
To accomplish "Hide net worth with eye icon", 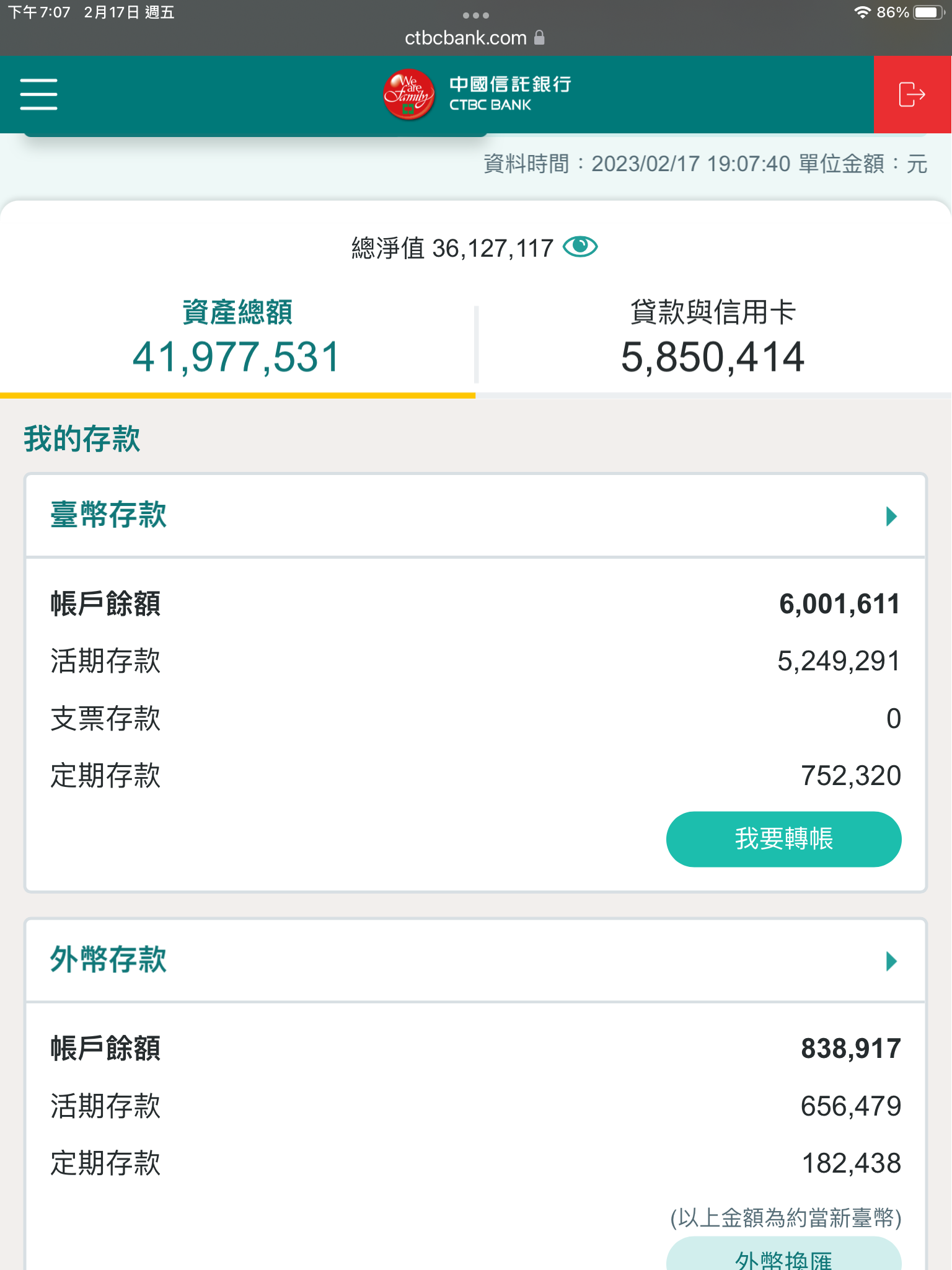I will 580,247.
